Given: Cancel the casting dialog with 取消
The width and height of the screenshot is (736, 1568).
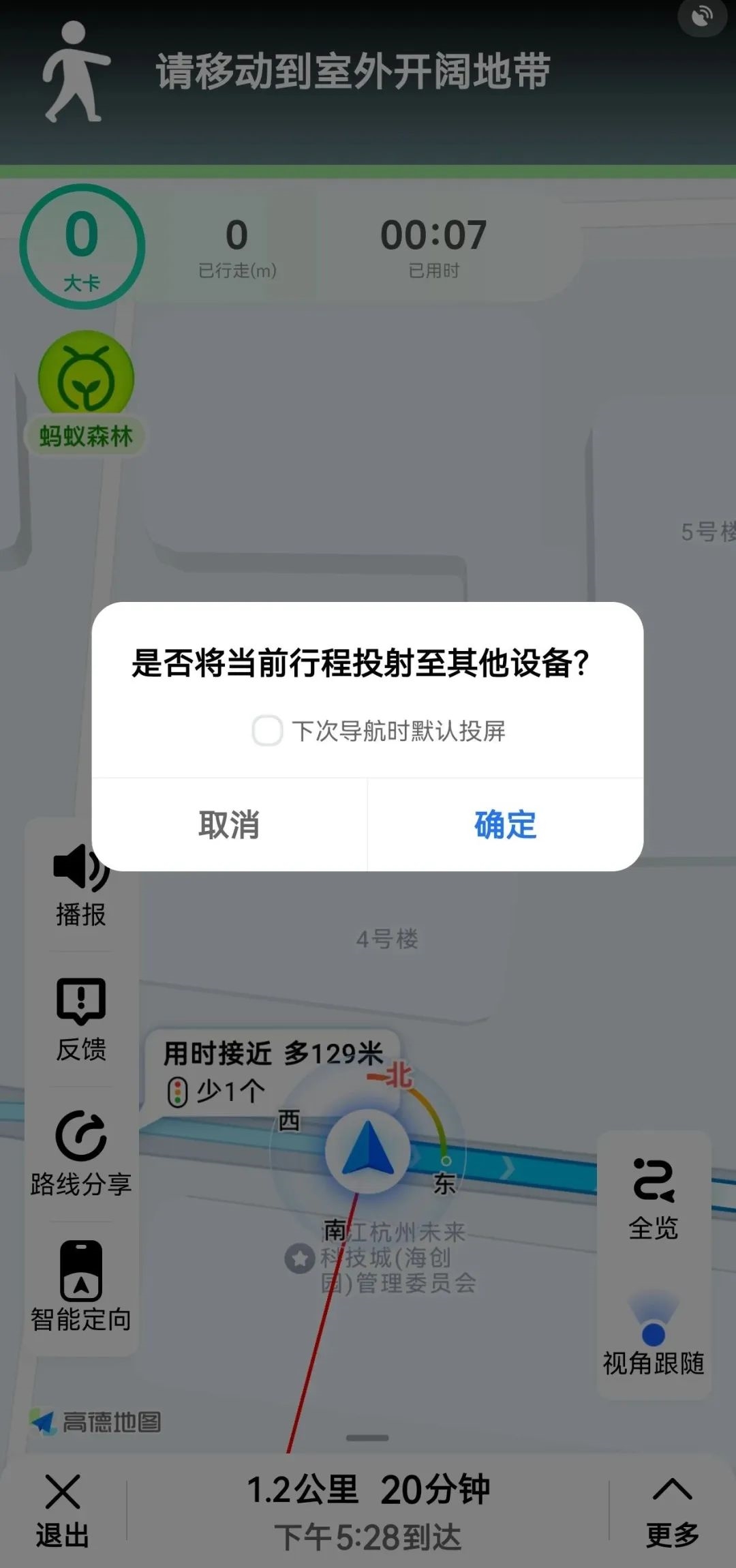Looking at the screenshot, I should click(229, 825).
